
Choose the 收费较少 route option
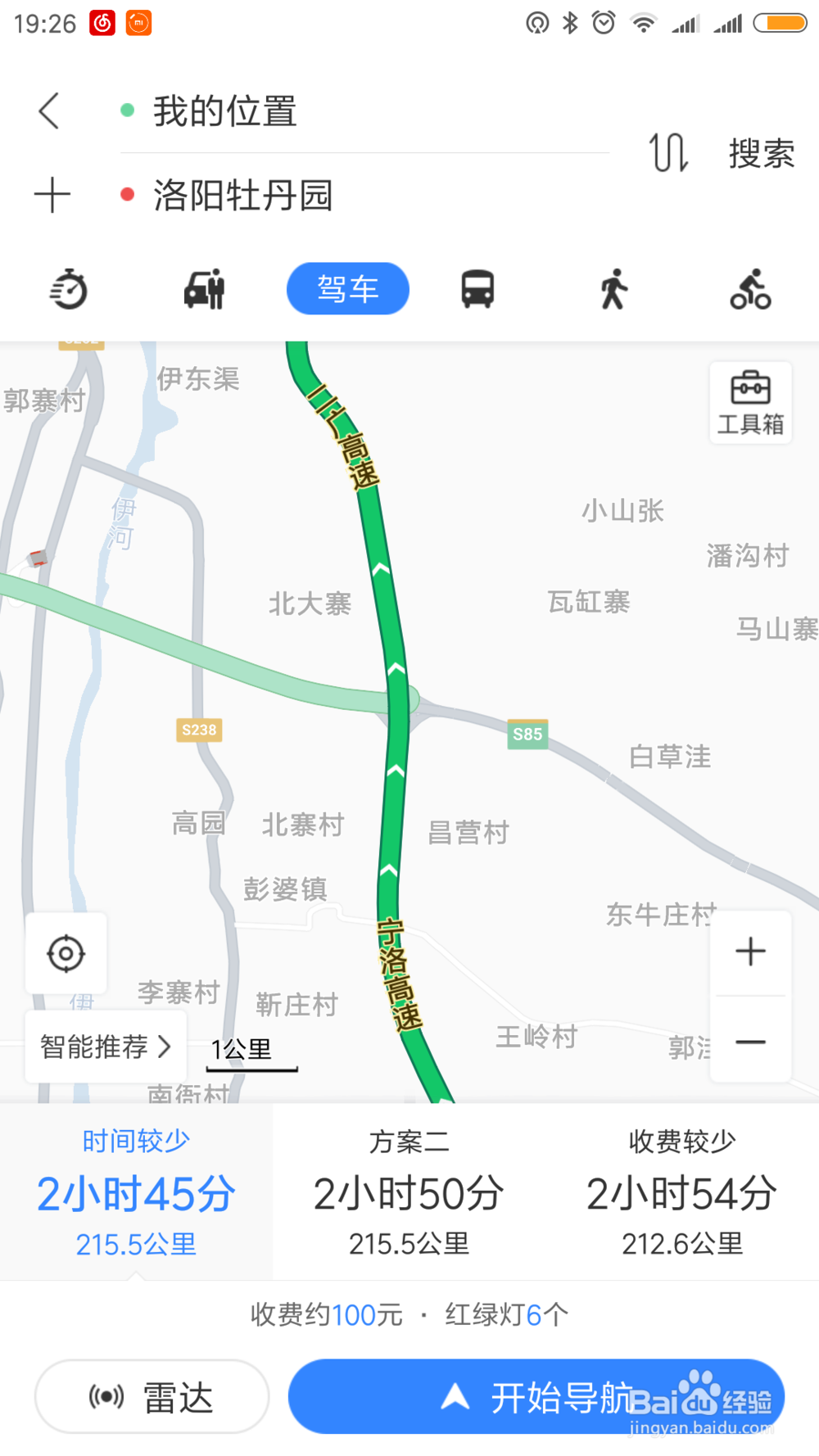[x=682, y=1191]
